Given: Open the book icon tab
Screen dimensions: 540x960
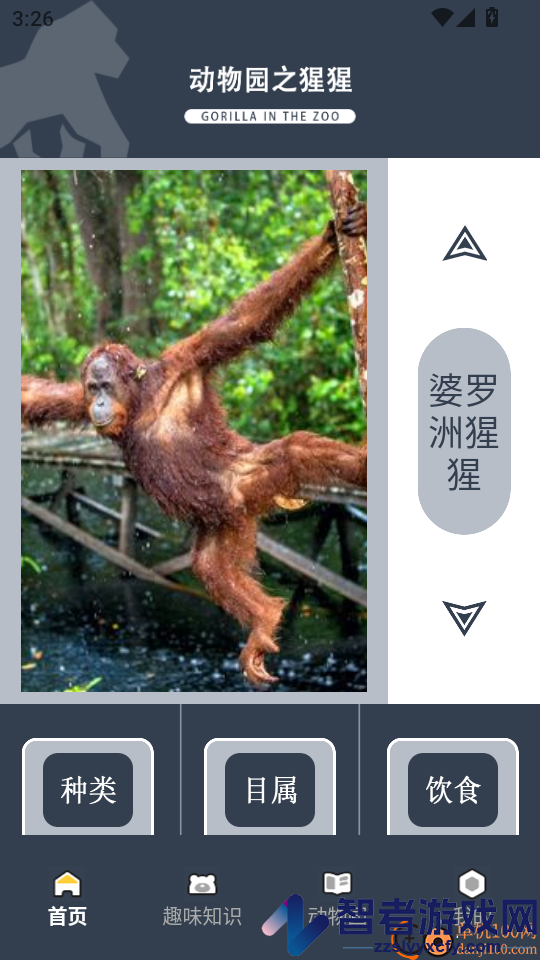Looking at the screenshot, I should (337, 899).
